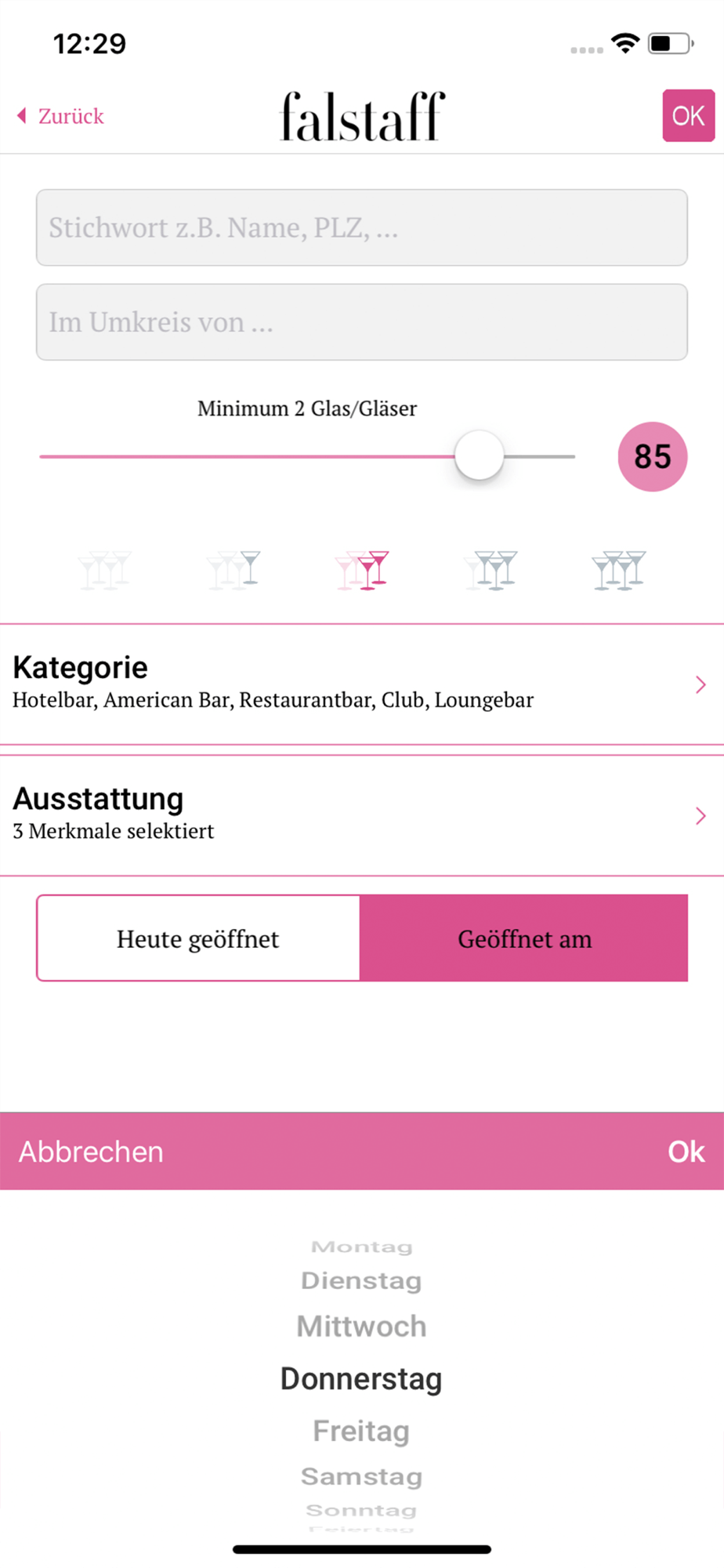Choose Mittwoch in the day picker
This screenshot has height=1568, width=724.
click(x=361, y=1327)
